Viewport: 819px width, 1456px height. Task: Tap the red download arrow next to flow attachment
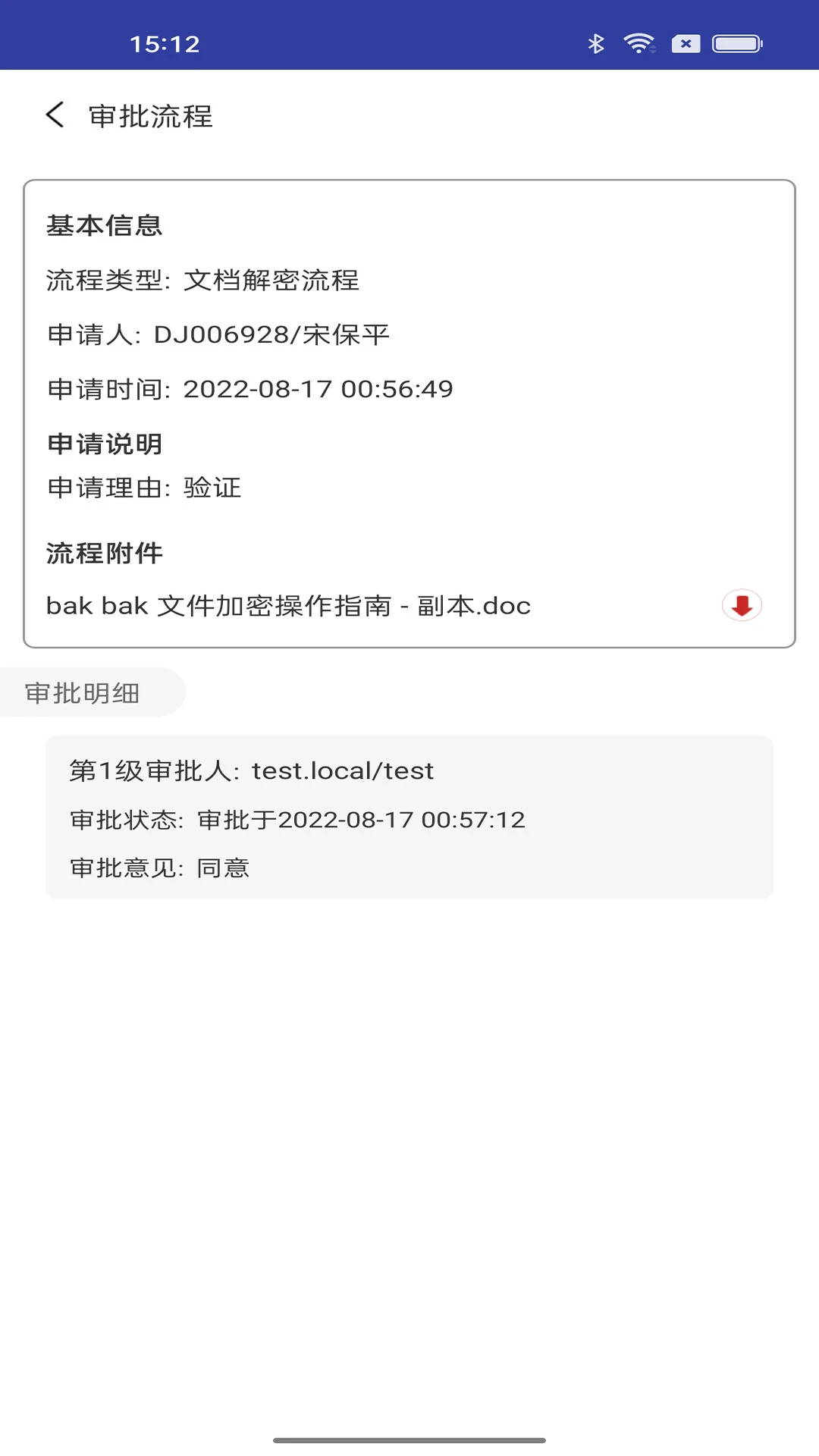click(741, 605)
